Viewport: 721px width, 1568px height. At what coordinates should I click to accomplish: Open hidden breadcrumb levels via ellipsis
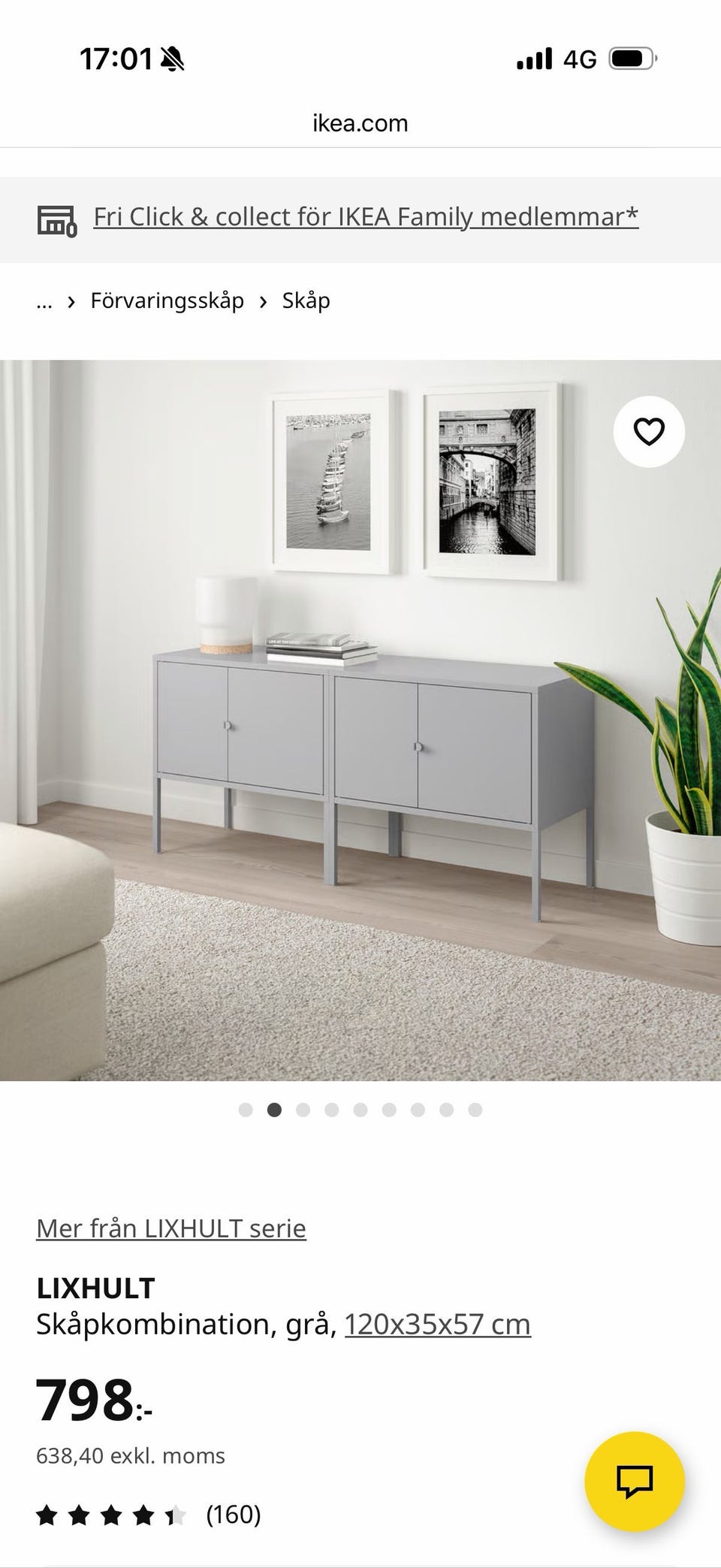(45, 301)
